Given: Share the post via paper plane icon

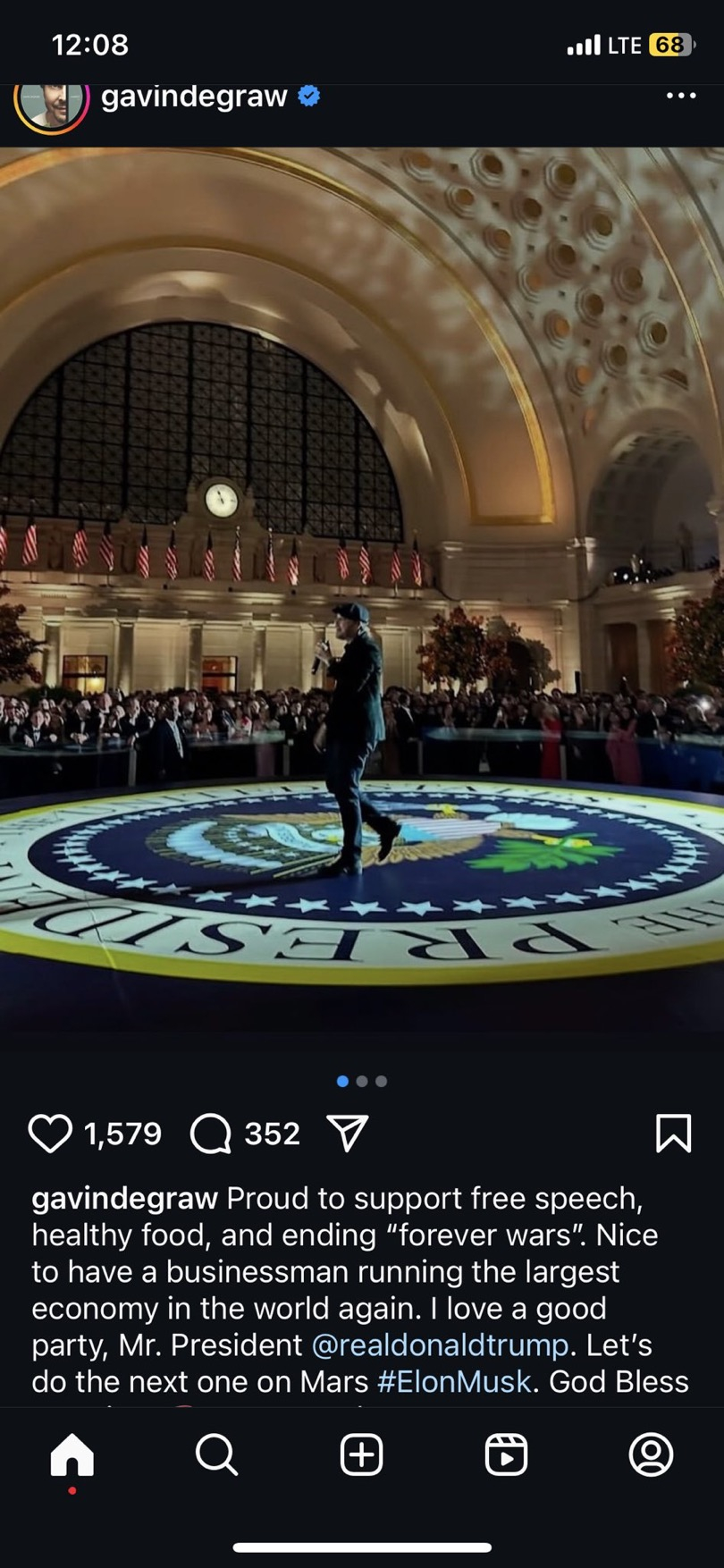Looking at the screenshot, I should 348,1133.
